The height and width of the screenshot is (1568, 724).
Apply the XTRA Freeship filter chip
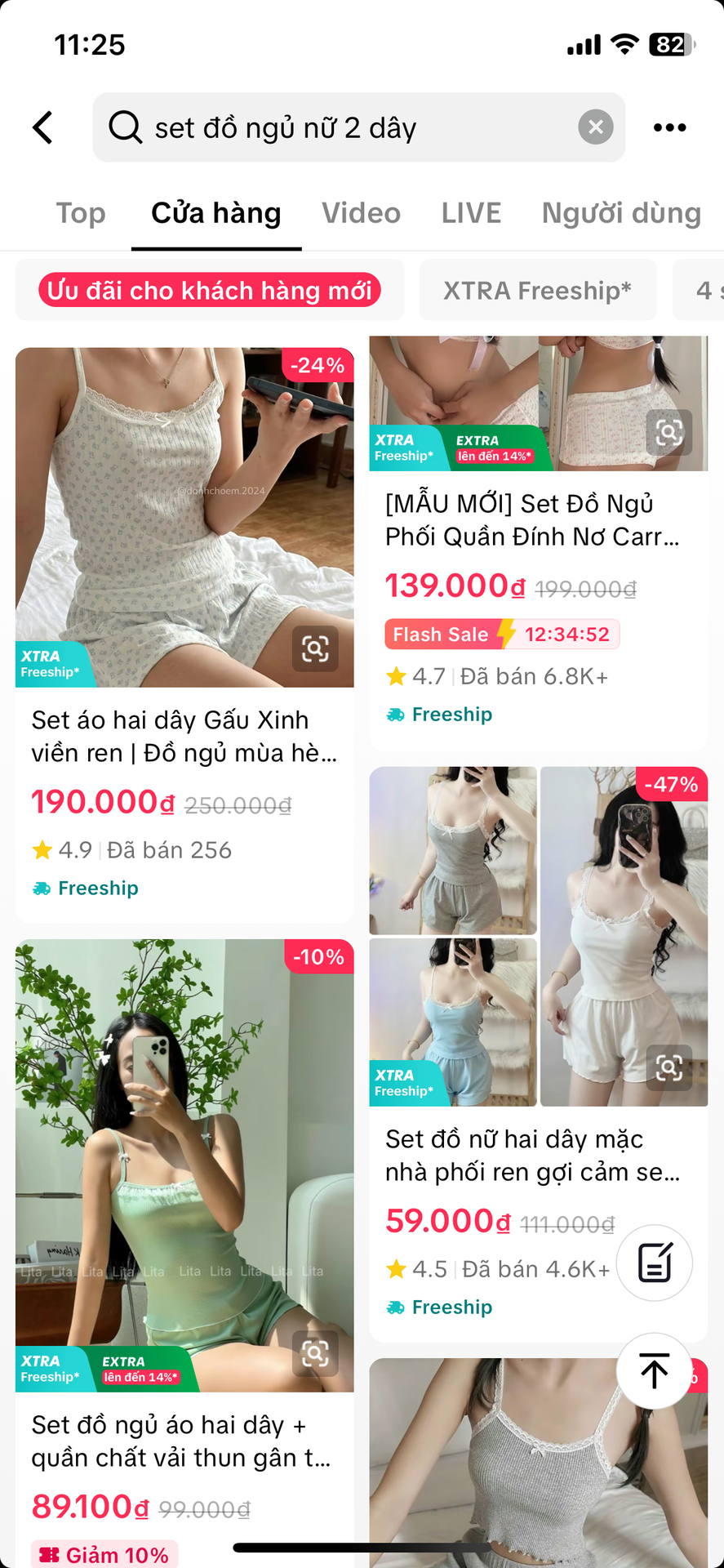537,290
